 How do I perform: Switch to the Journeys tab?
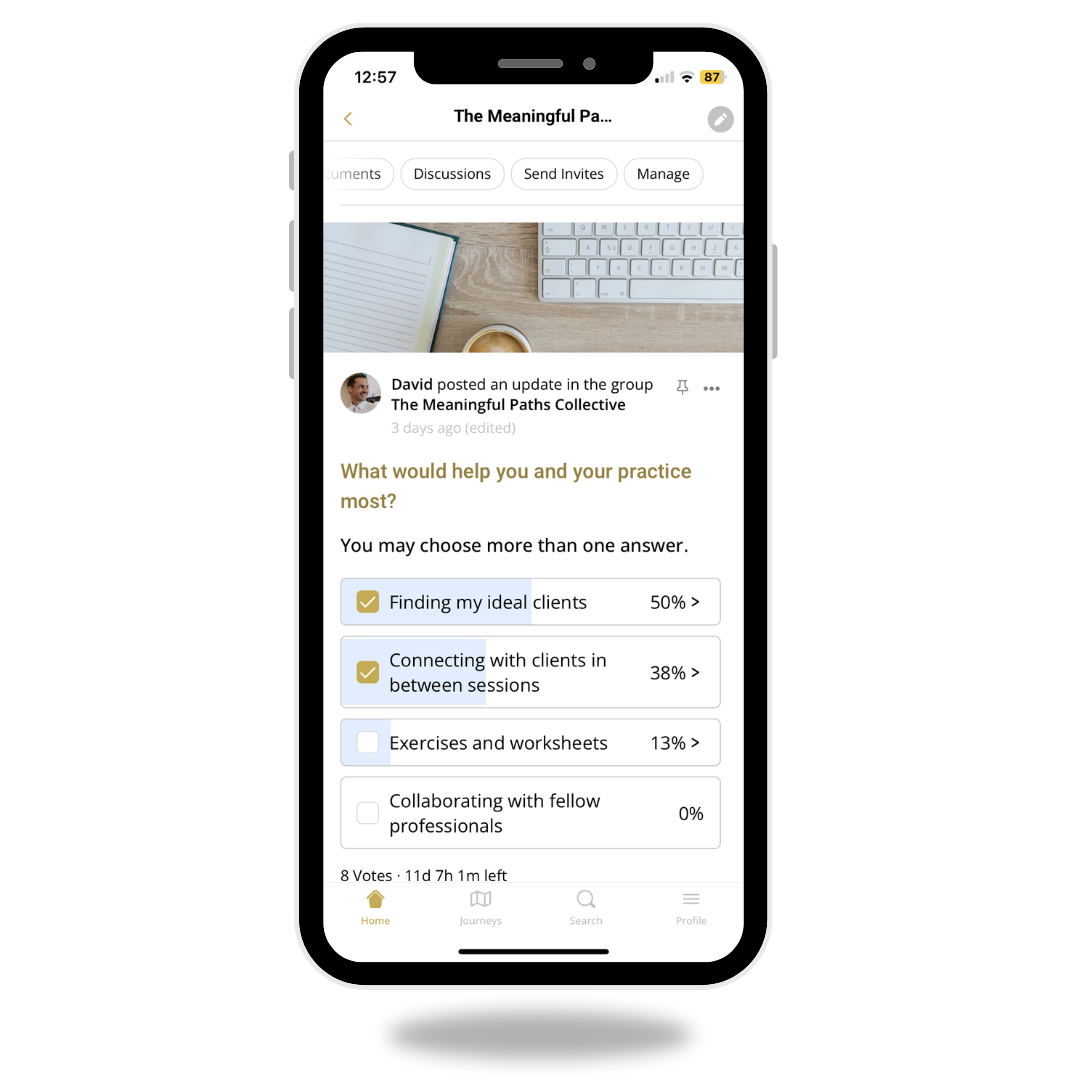click(x=481, y=907)
